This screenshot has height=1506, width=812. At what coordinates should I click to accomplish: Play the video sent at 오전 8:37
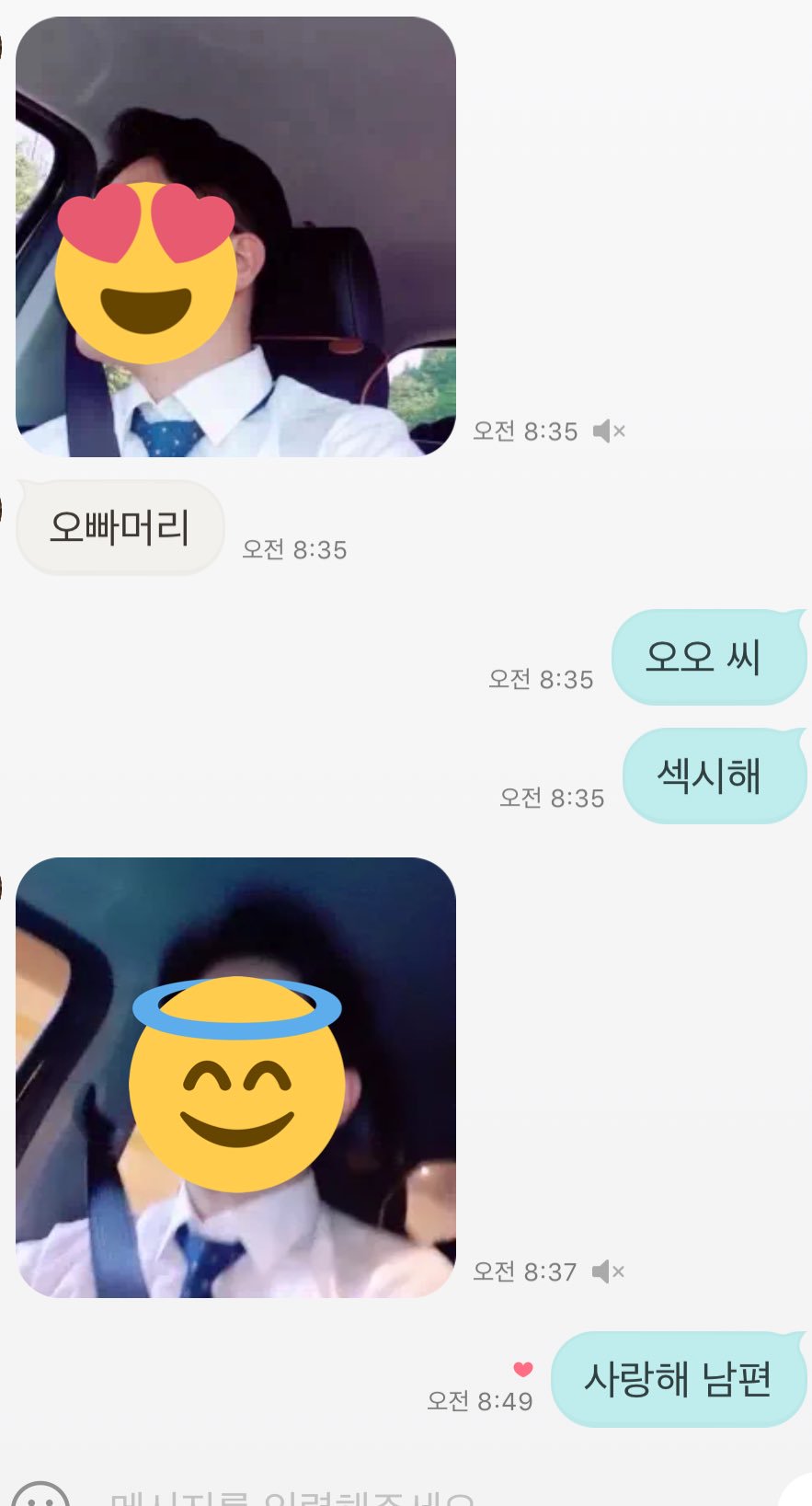click(x=235, y=1077)
